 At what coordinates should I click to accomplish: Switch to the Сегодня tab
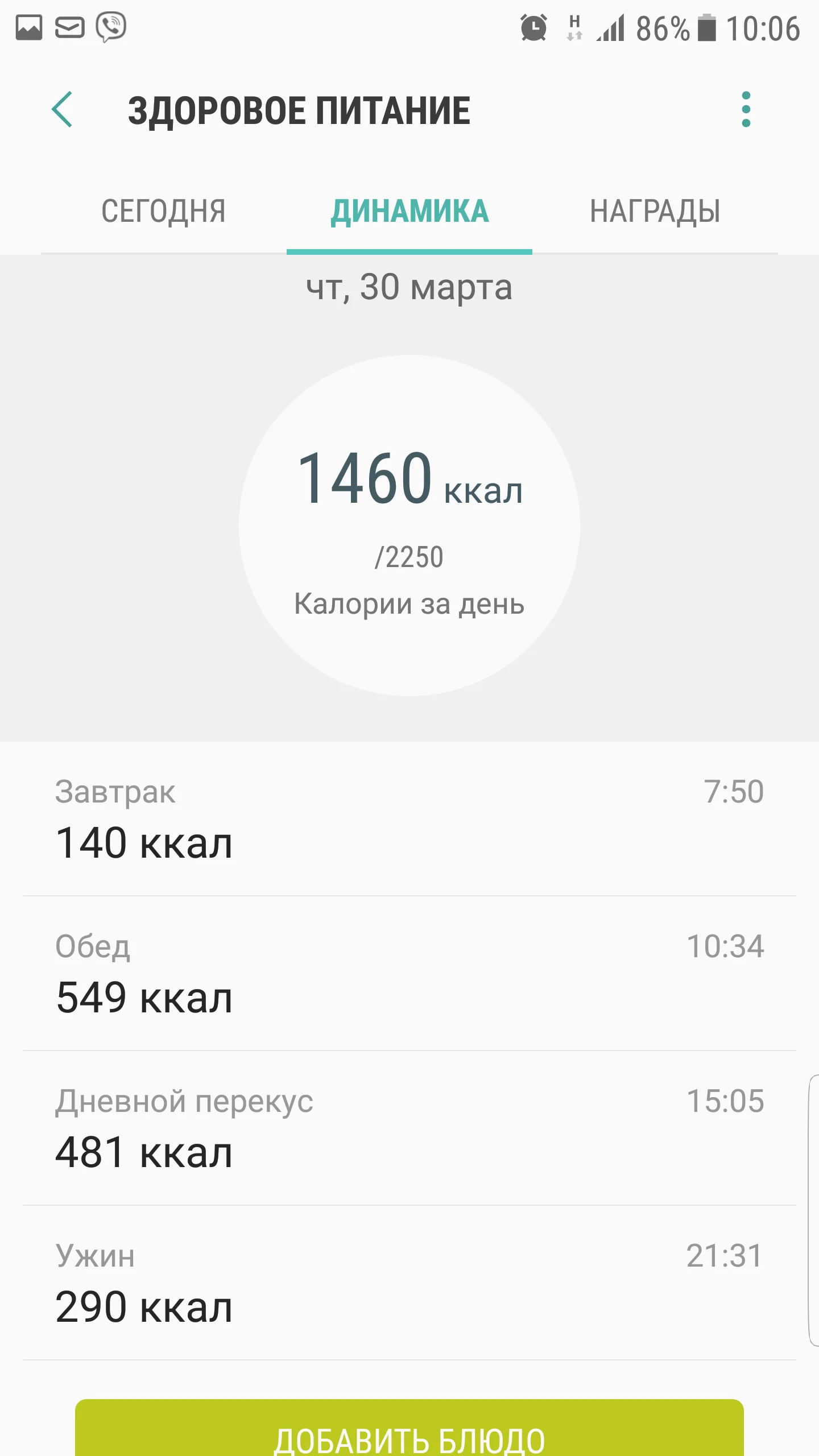[x=164, y=212]
